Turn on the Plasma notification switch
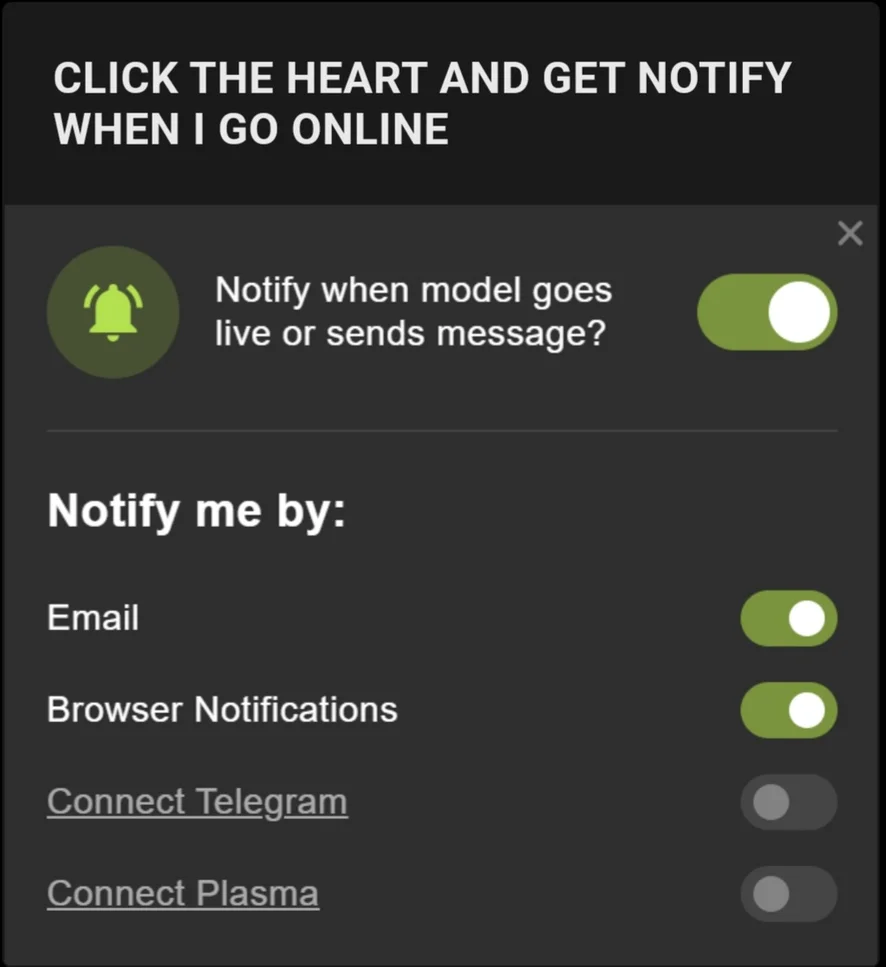Screen dimensions: 886x967 (788, 894)
